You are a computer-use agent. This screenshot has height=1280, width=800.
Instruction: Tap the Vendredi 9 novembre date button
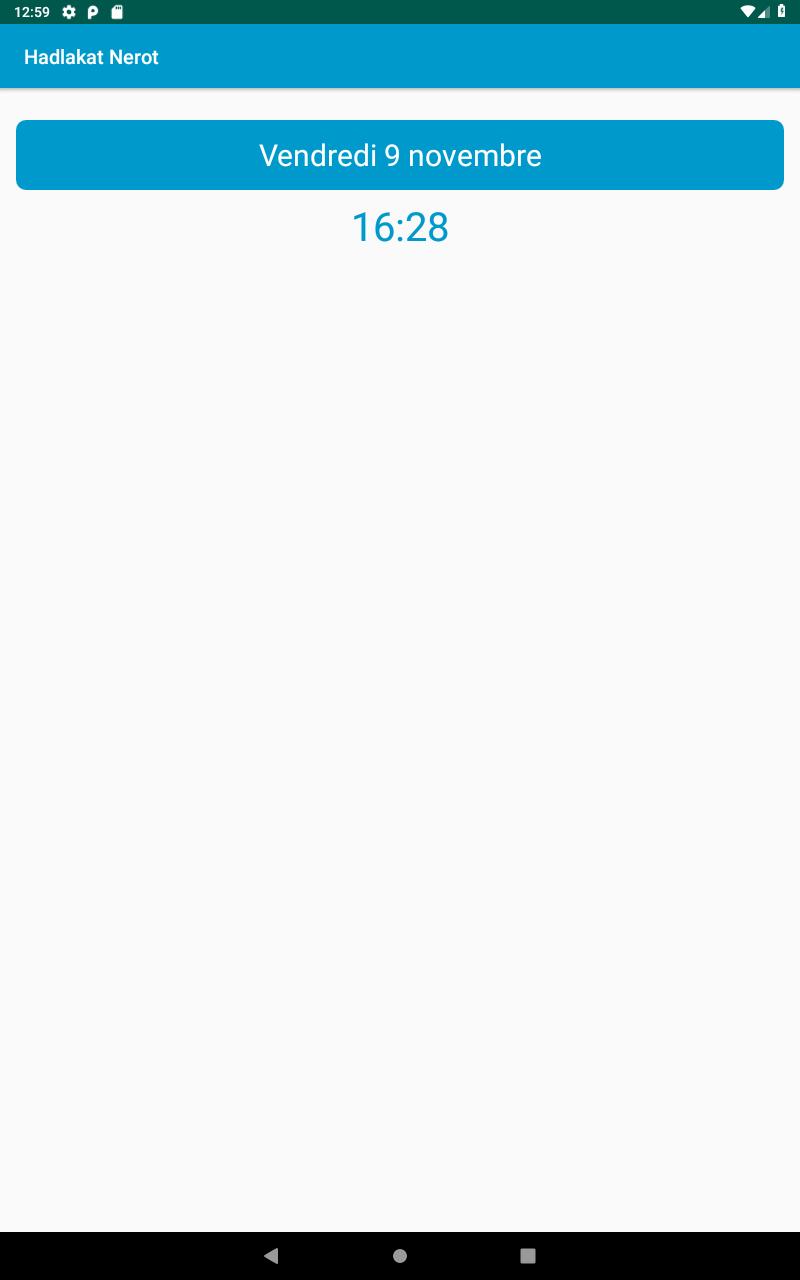(400, 155)
